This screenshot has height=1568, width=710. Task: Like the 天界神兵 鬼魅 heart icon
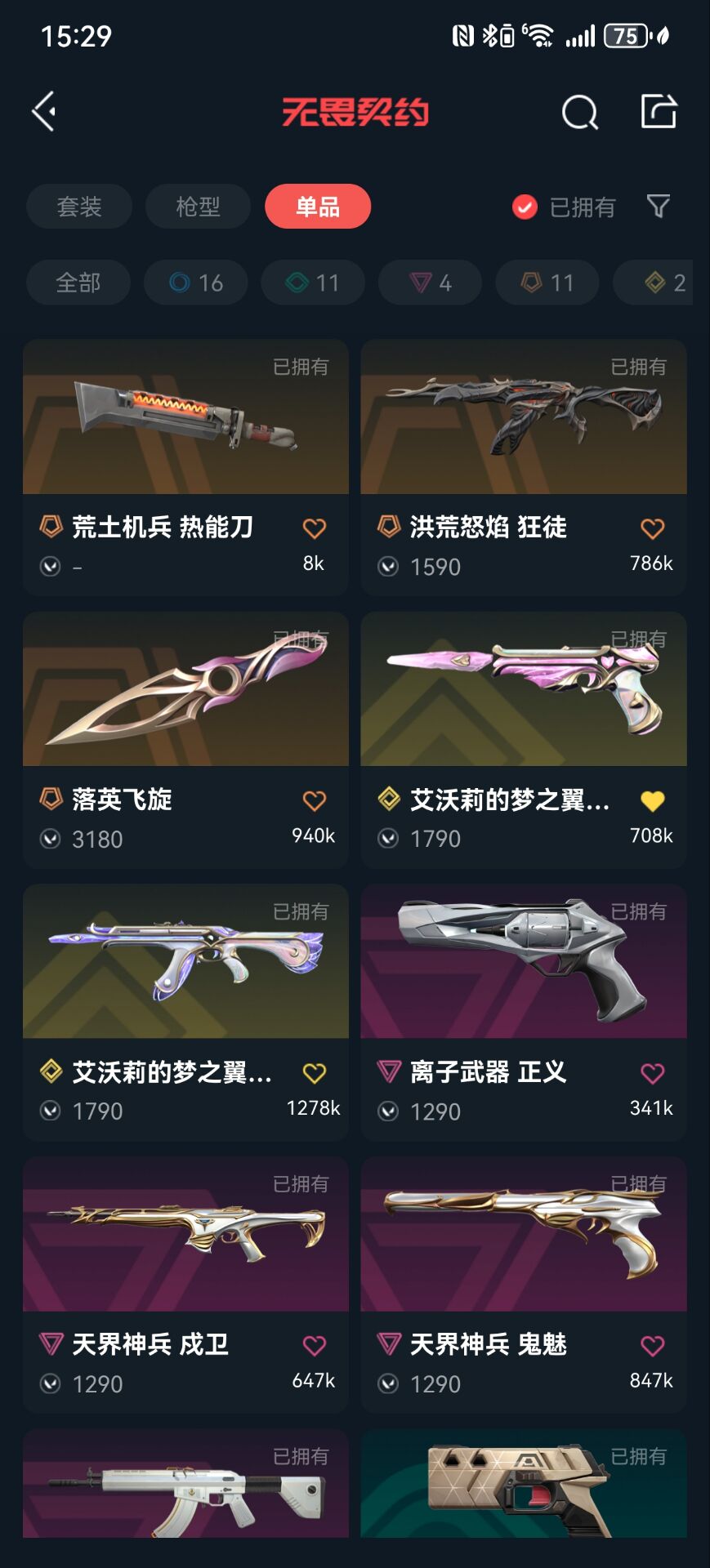pyautogui.click(x=652, y=1346)
